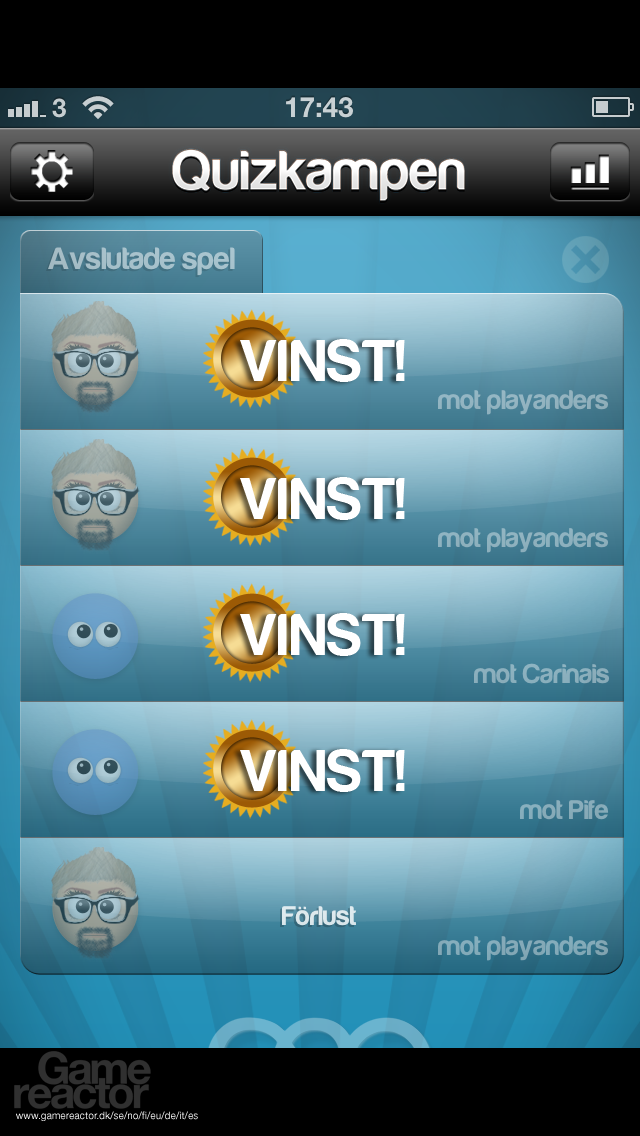
Task: Open the won game against Carinais
Action: coord(321,635)
